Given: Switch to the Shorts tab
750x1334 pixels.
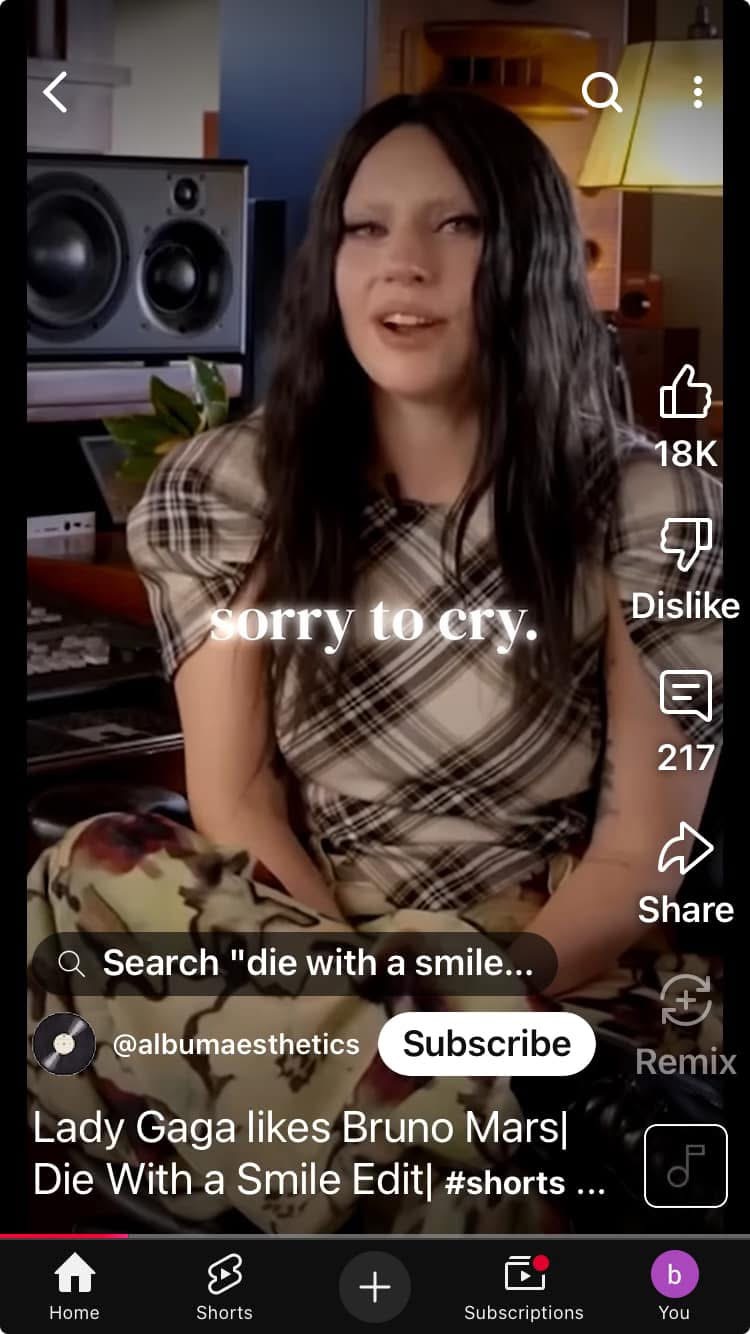Looking at the screenshot, I should (x=224, y=1288).
